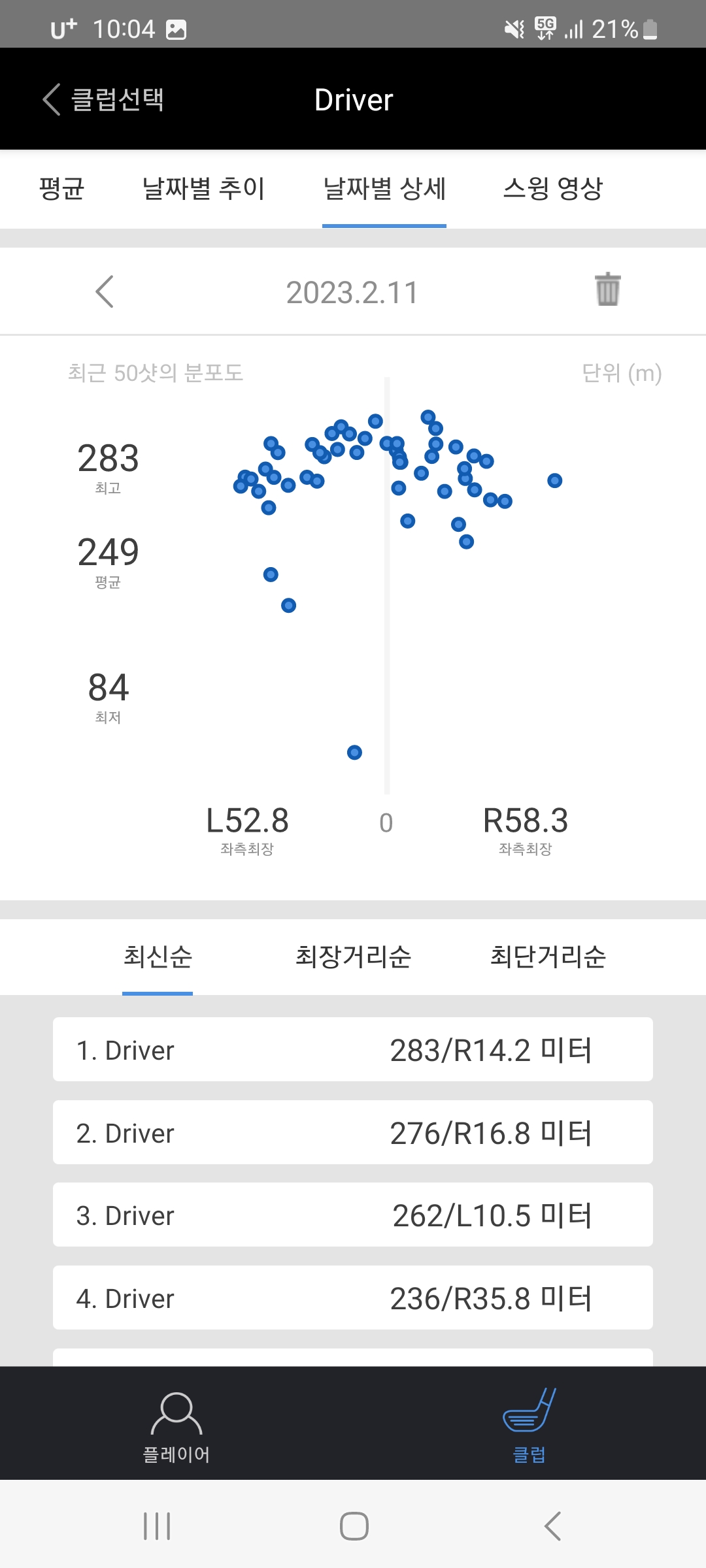Sort shots by 최단거리순
Screen dimensions: 706x1568
click(548, 956)
